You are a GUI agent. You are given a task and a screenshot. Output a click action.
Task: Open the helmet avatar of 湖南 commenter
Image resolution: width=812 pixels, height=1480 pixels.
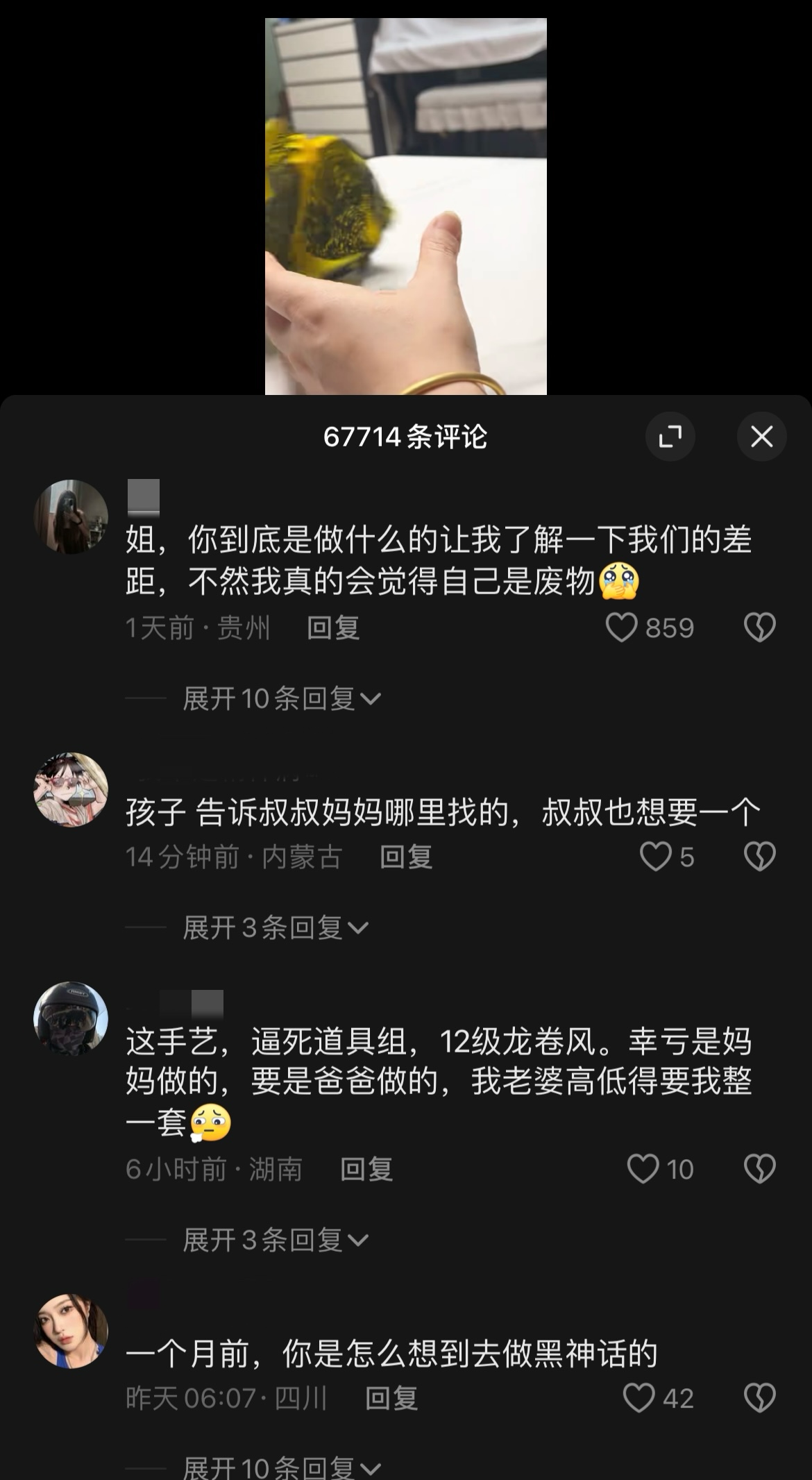point(71,1018)
